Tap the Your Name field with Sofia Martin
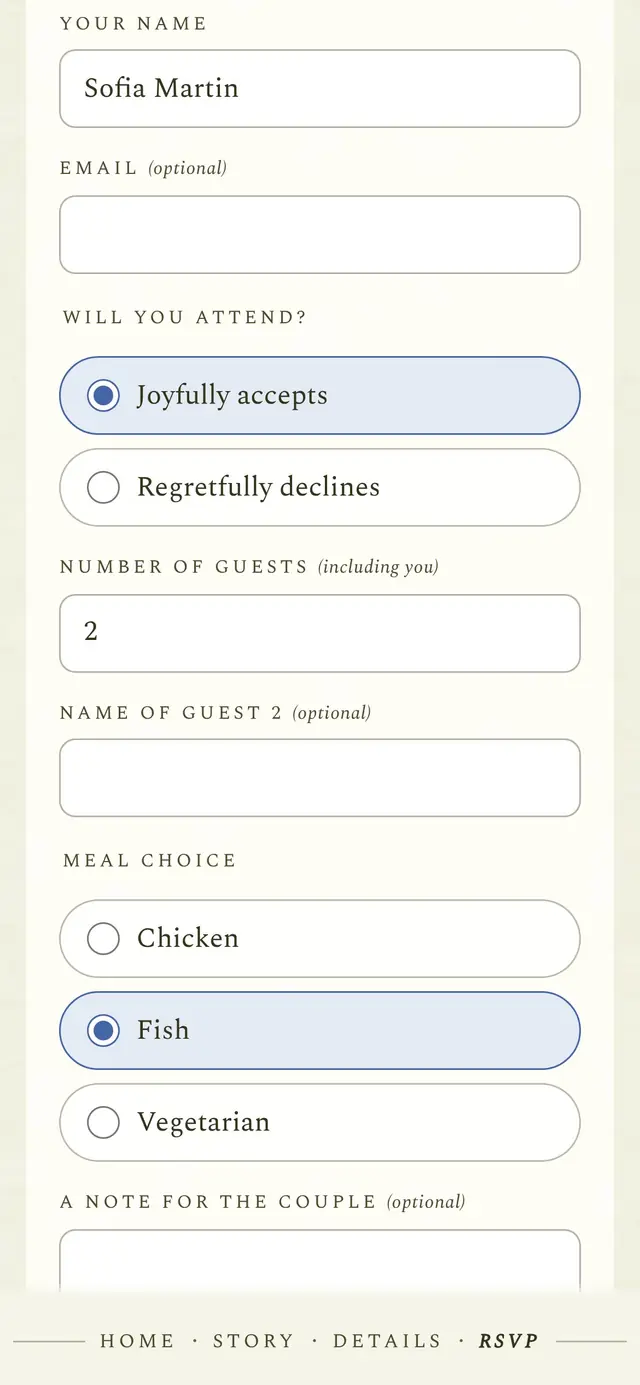This screenshot has height=1385, width=640. 320,88
